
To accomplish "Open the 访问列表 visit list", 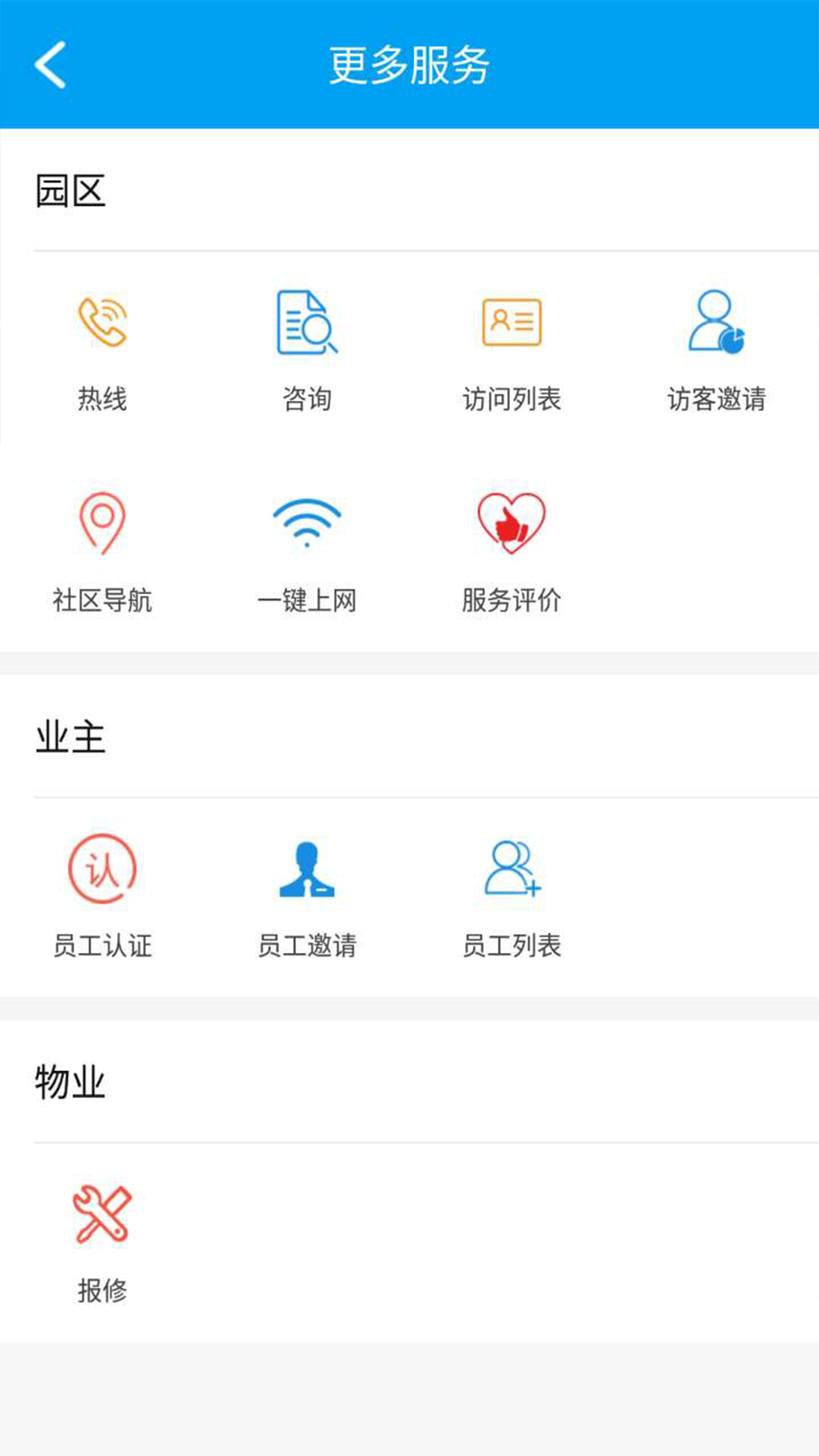I will (x=512, y=323).
